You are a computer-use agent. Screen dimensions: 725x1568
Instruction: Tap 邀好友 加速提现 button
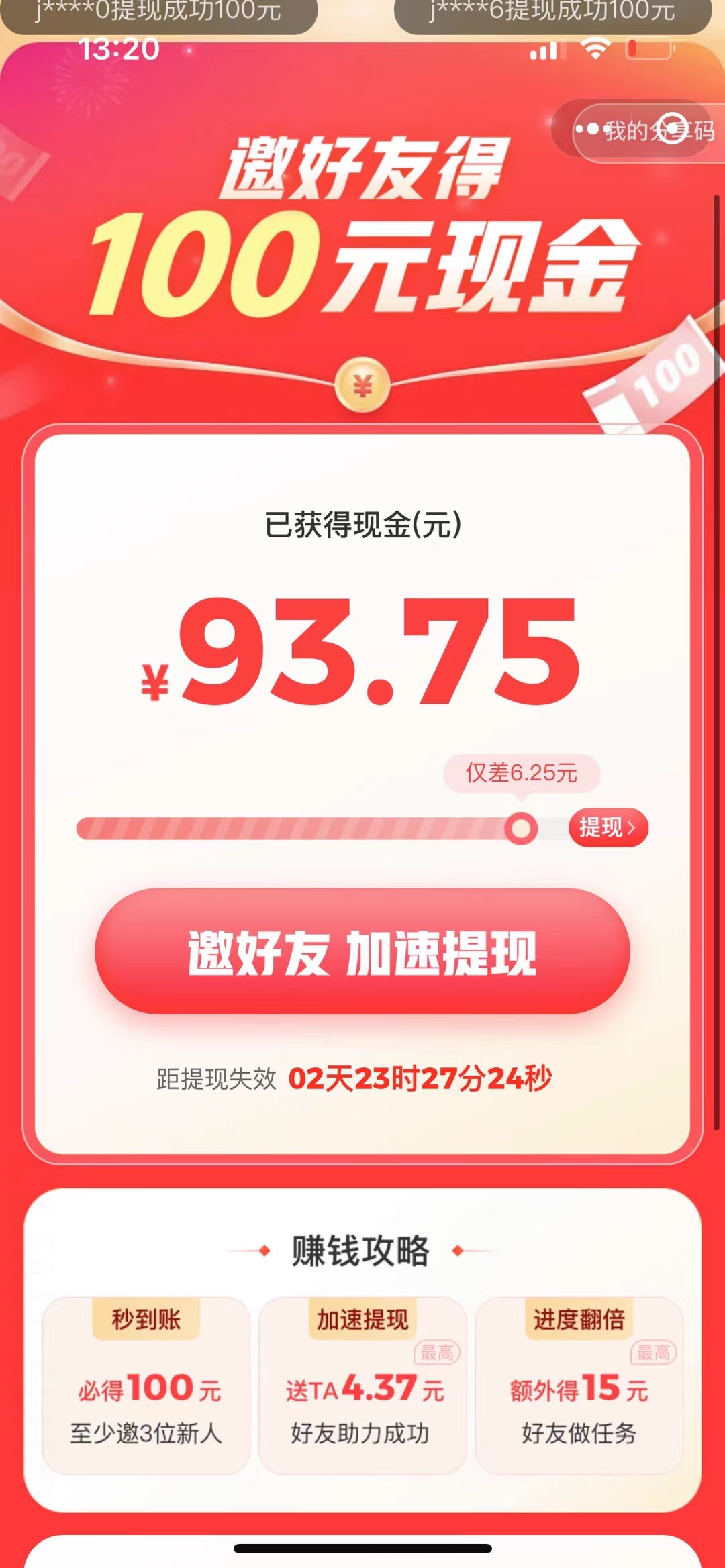tap(362, 951)
